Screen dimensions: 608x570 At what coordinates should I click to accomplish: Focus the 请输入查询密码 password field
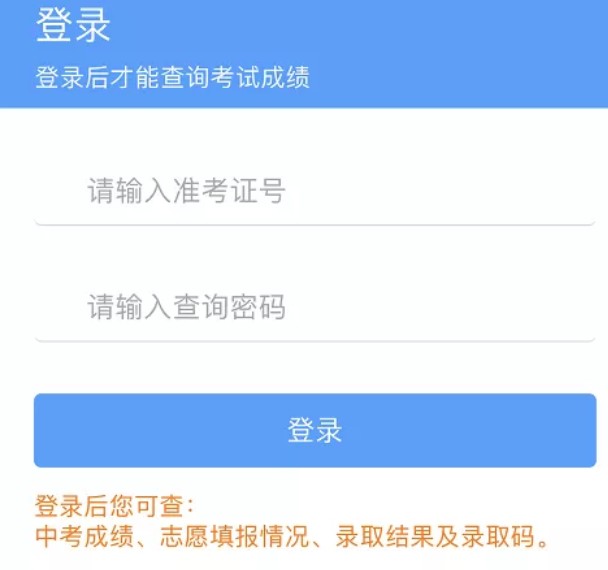[315, 306]
